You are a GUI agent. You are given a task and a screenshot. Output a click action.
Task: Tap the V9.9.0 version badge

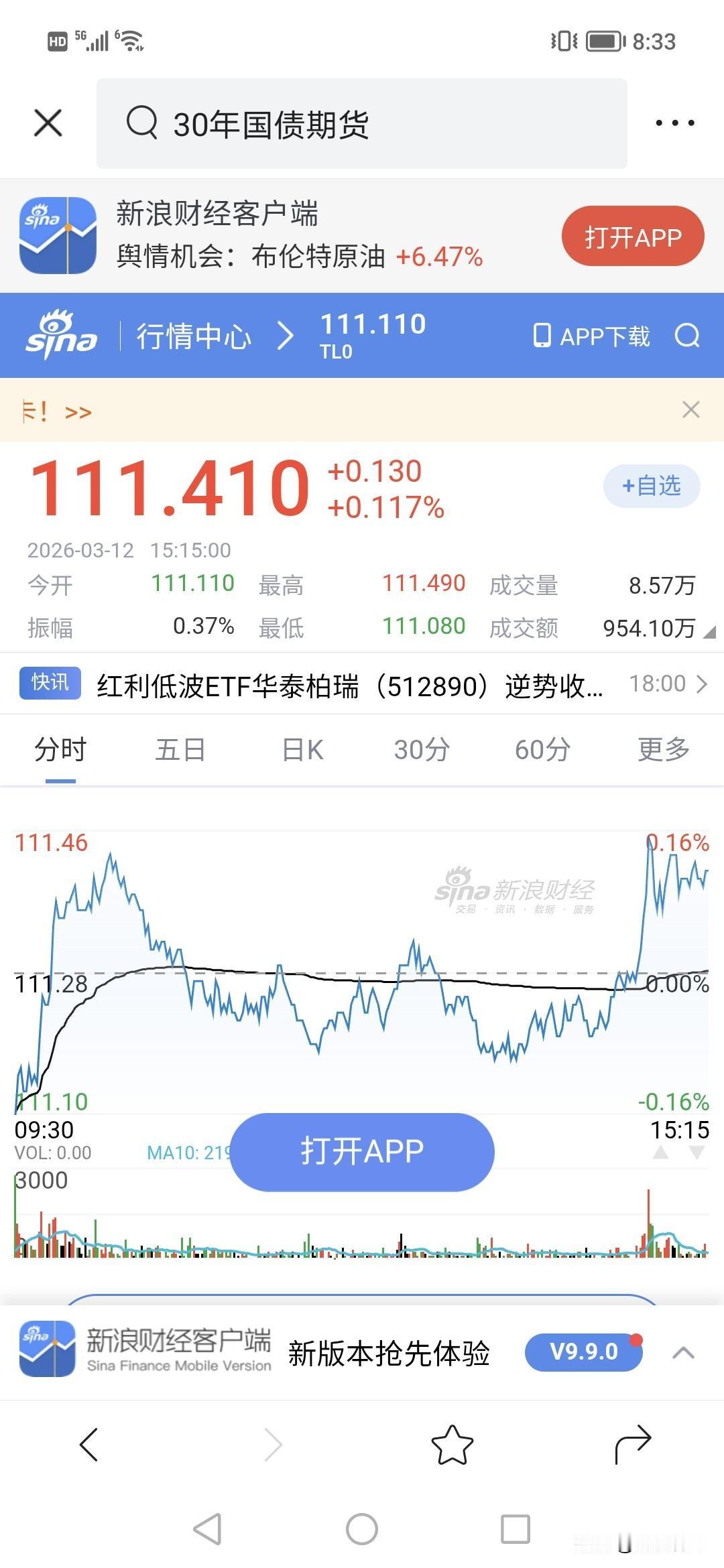[583, 1350]
